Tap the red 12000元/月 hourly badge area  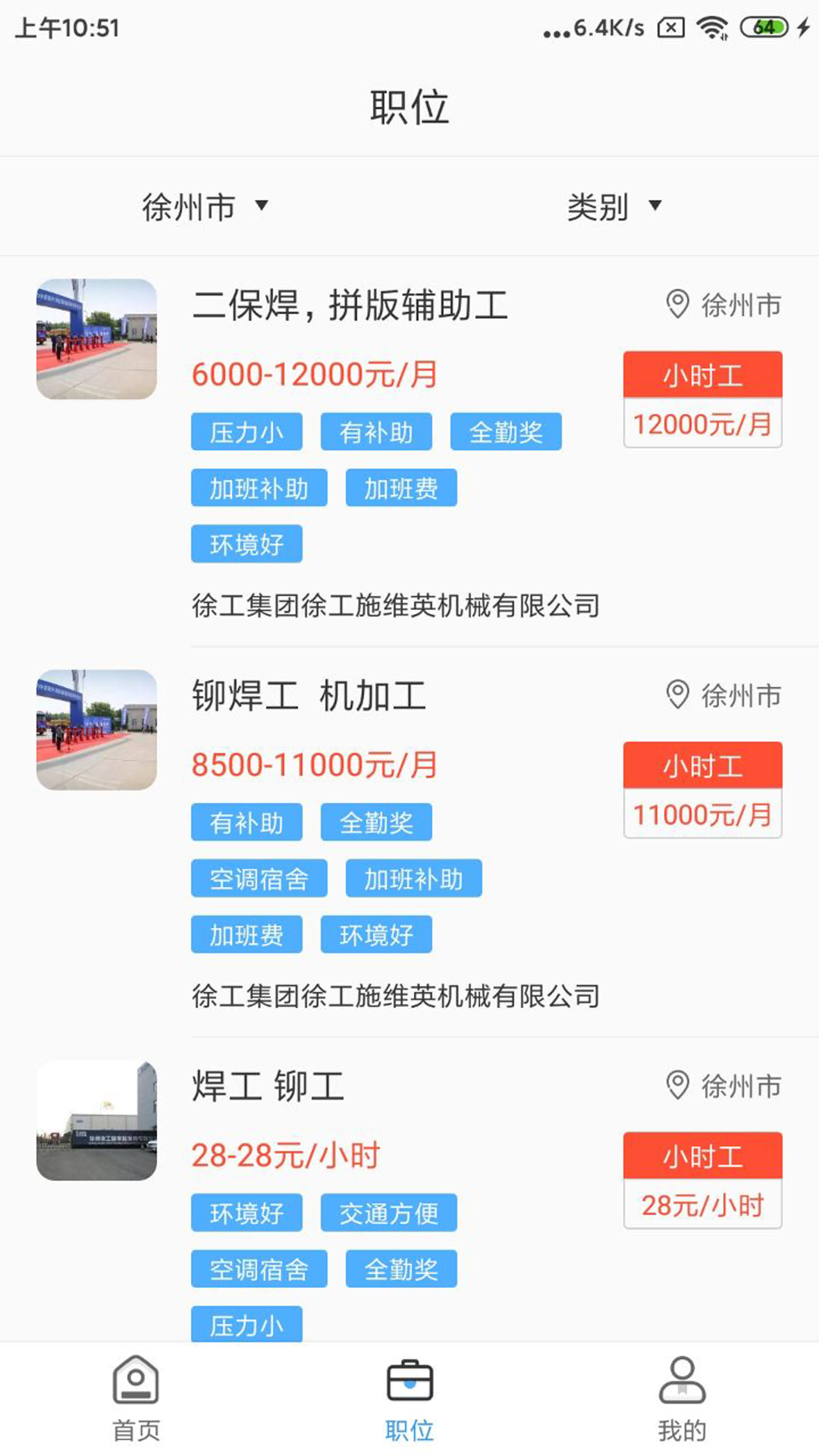pos(702,425)
